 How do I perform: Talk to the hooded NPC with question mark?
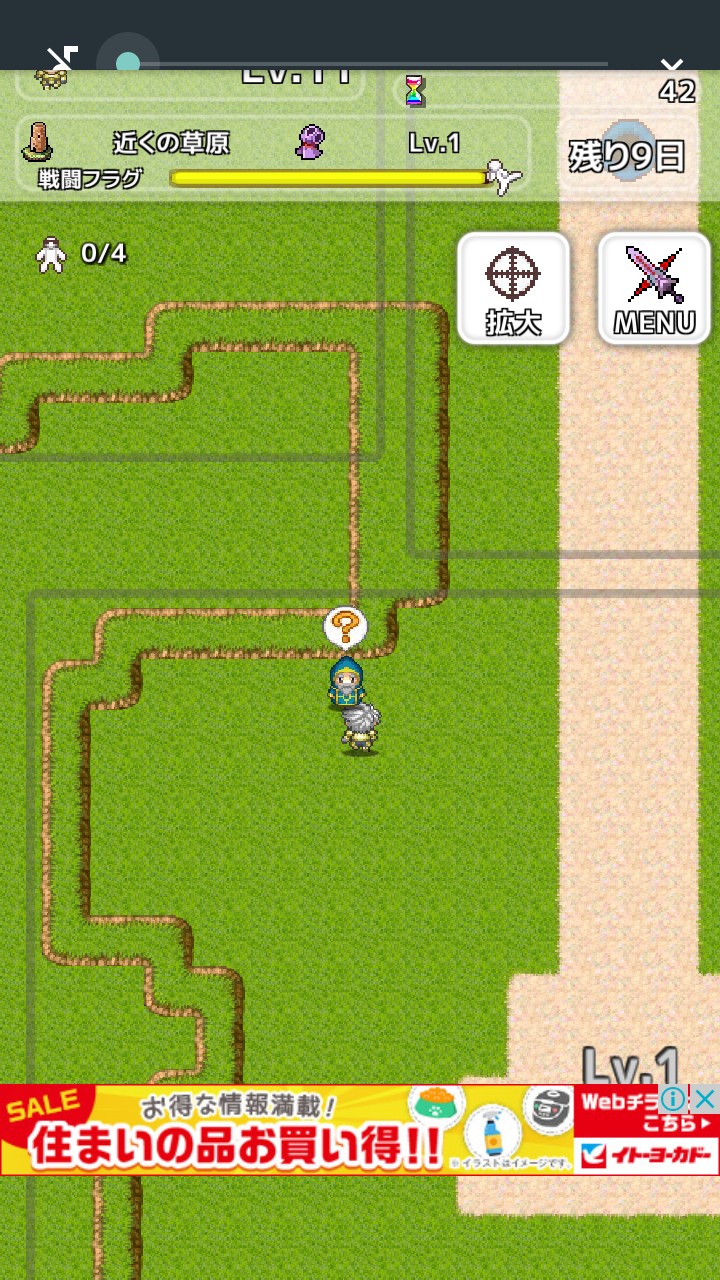[346, 680]
